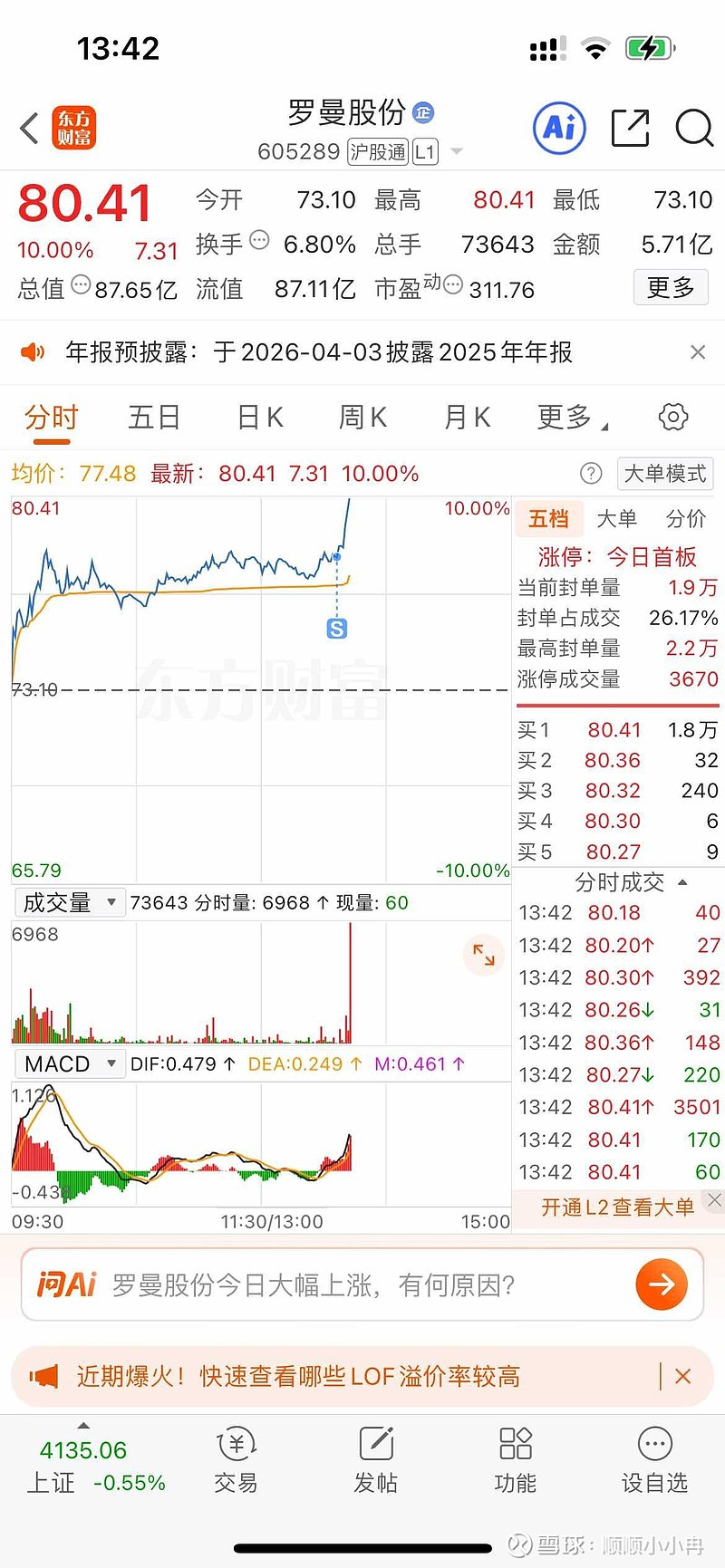Click the share/export icon
Screen dimensions: 725x1568
[x=630, y=129]
